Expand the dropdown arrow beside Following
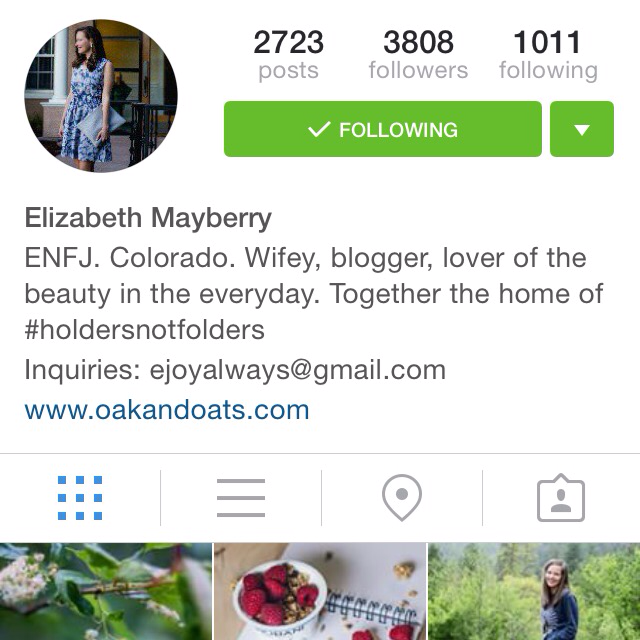 coord(581,129)
